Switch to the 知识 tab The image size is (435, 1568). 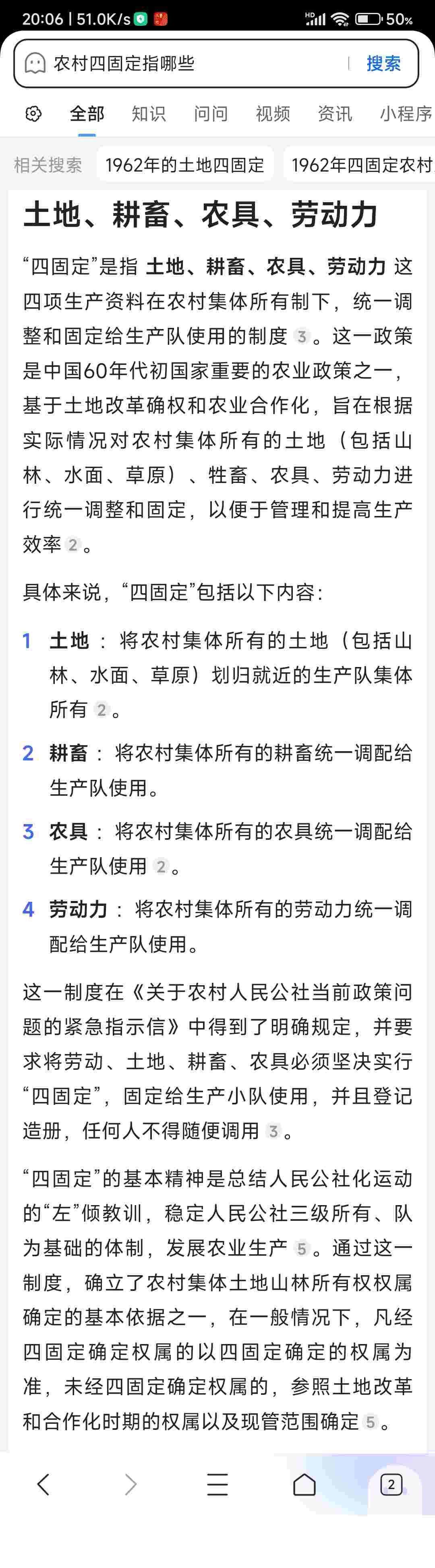click(149, 114)
